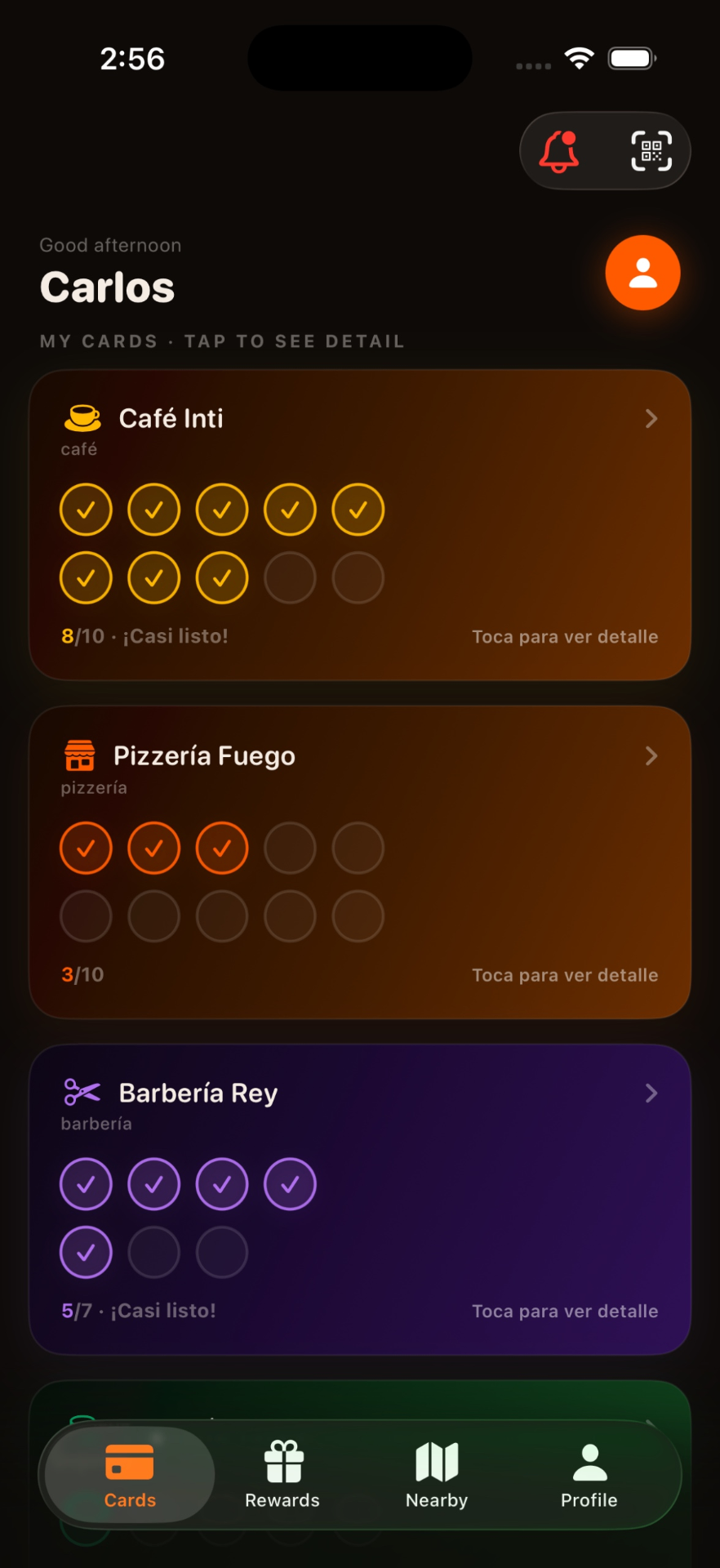
Task: Open Pizzería Fuego details with the arrow
Action: [x=651, y=755]
